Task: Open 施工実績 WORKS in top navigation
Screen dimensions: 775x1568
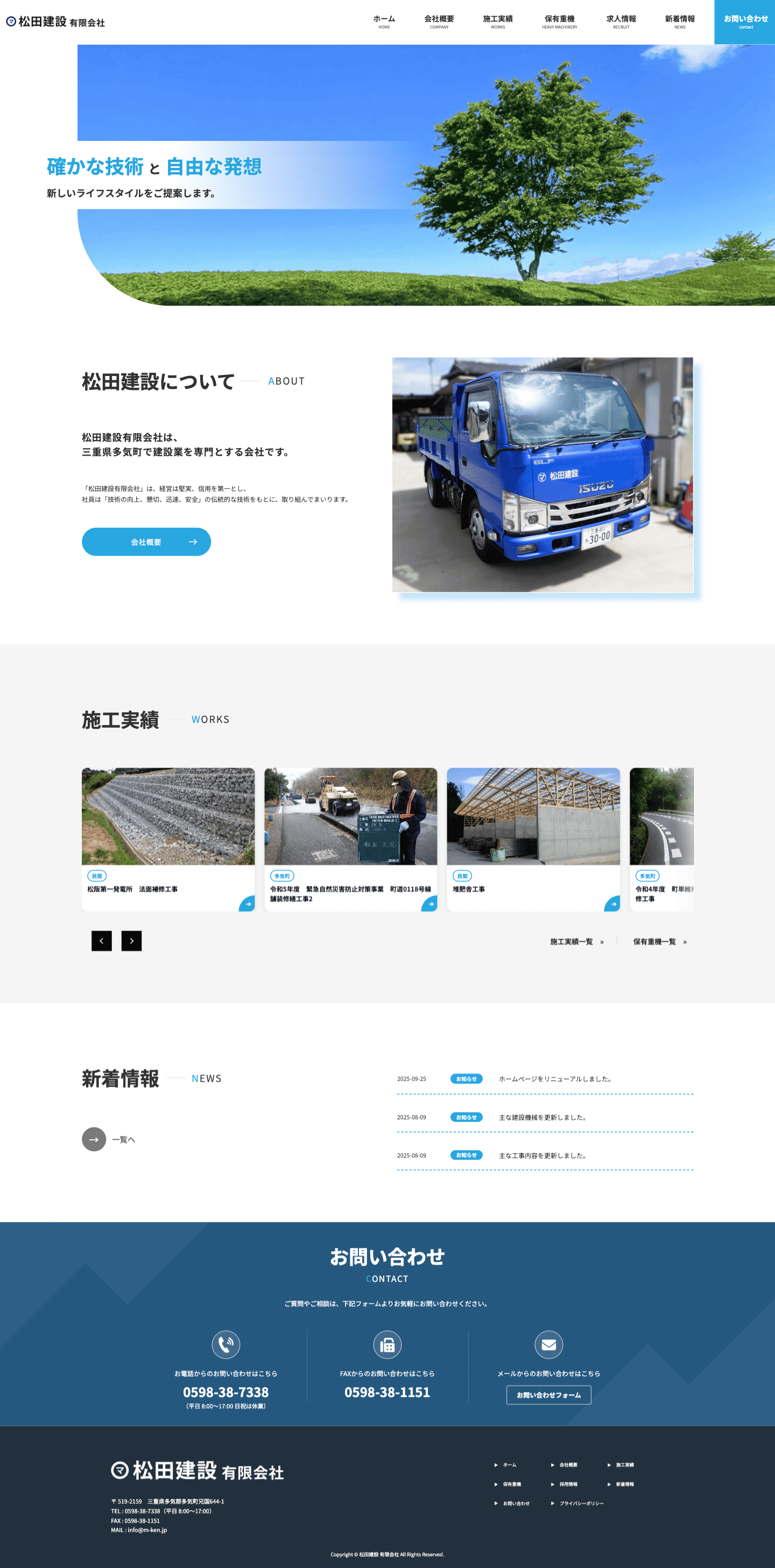Action: pyautogui.click(x=497, y=22)
